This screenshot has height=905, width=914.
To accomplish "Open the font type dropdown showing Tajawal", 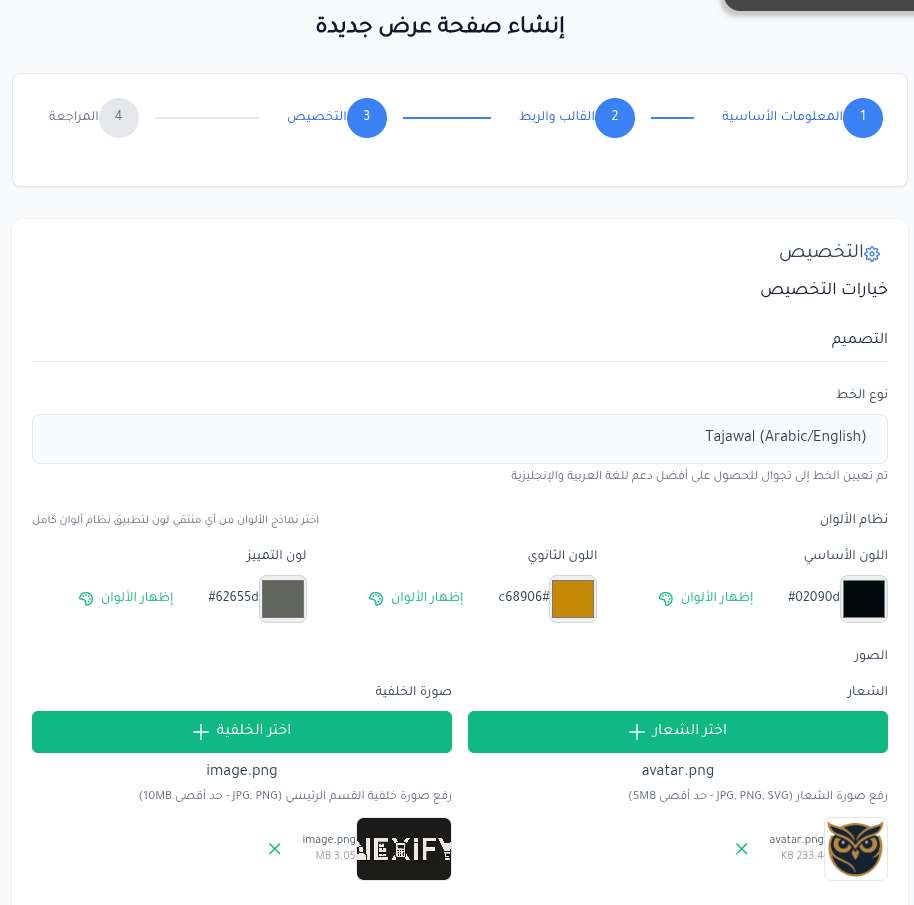I will [x=460, y=438].
